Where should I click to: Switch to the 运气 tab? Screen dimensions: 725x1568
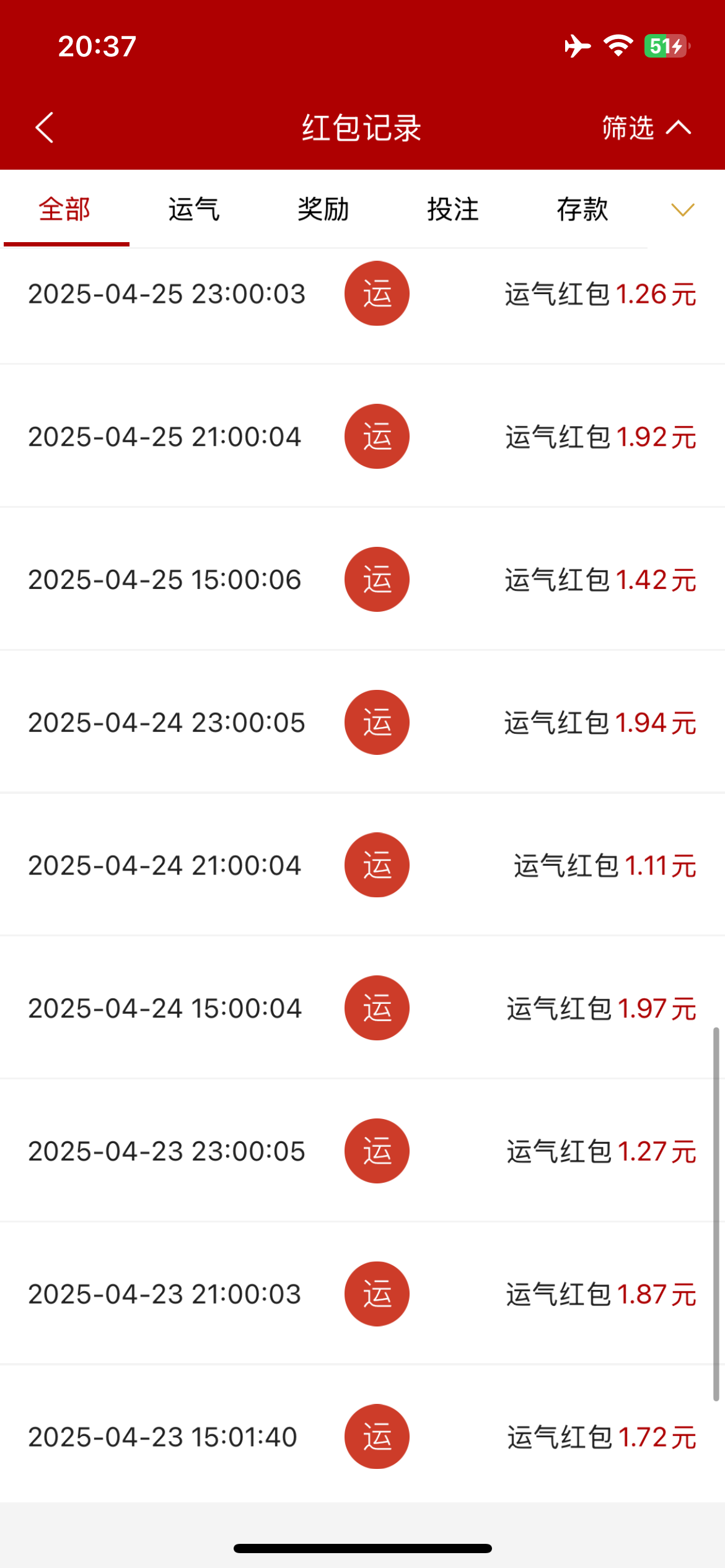(194, 209)
